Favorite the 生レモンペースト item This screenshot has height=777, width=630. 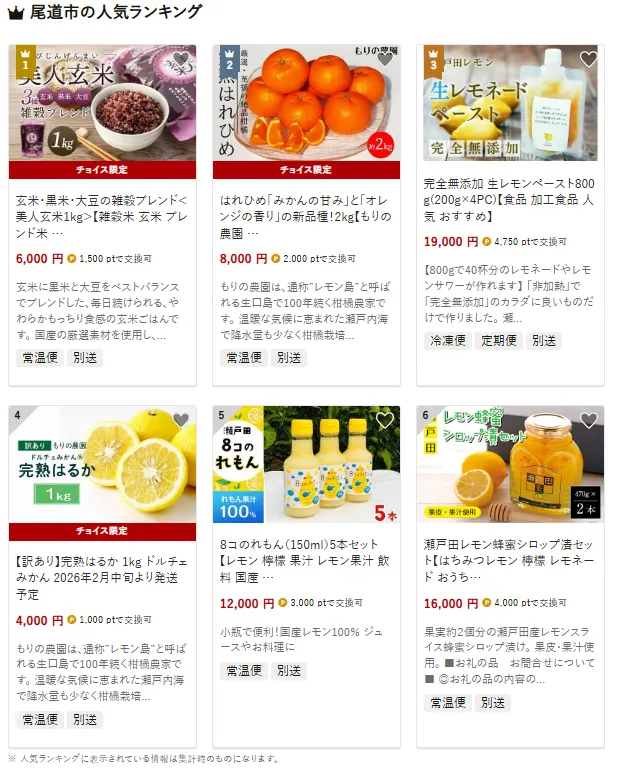[589, 59]
